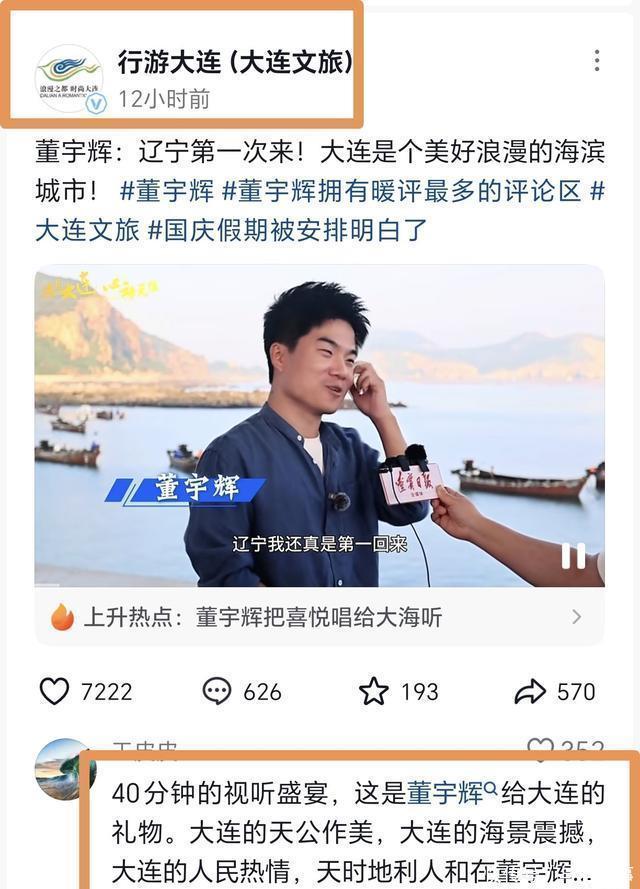Open the 626 comments
The image size is (640, 889).
point(217,691)
